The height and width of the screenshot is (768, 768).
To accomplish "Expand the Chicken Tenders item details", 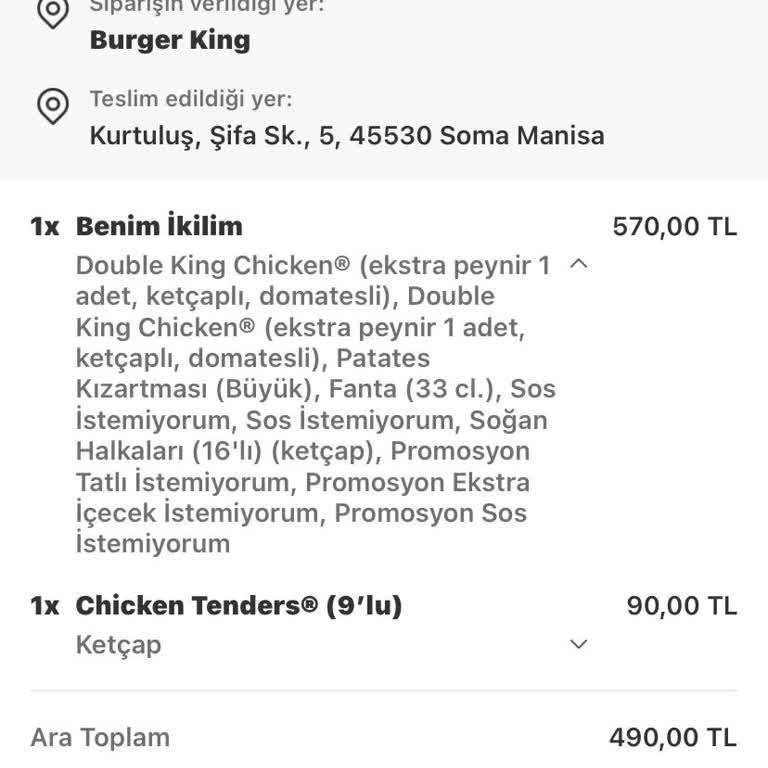I will coord(578,644).
